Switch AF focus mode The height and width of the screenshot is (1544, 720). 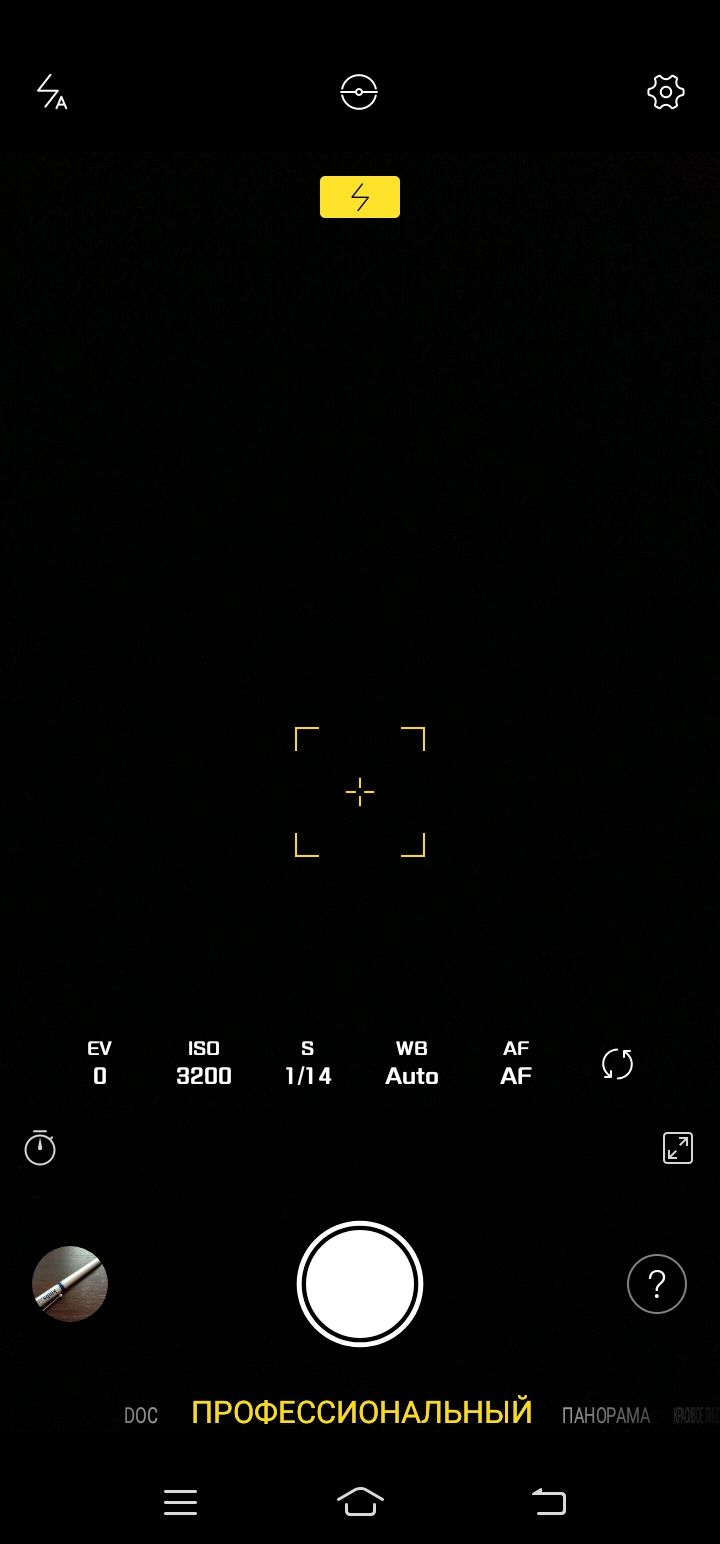pos(516,1063)
